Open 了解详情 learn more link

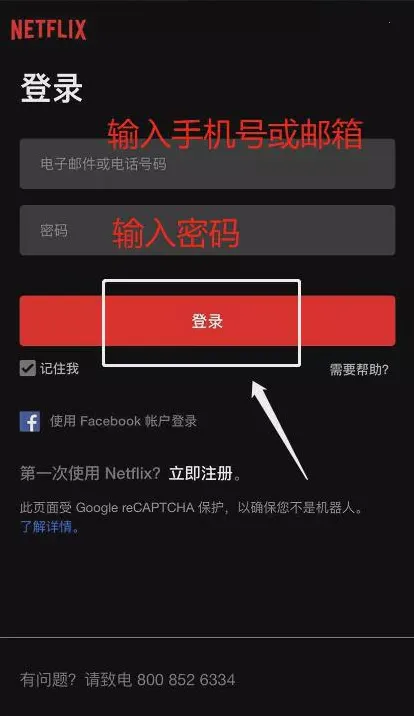[x=47, y=526]
